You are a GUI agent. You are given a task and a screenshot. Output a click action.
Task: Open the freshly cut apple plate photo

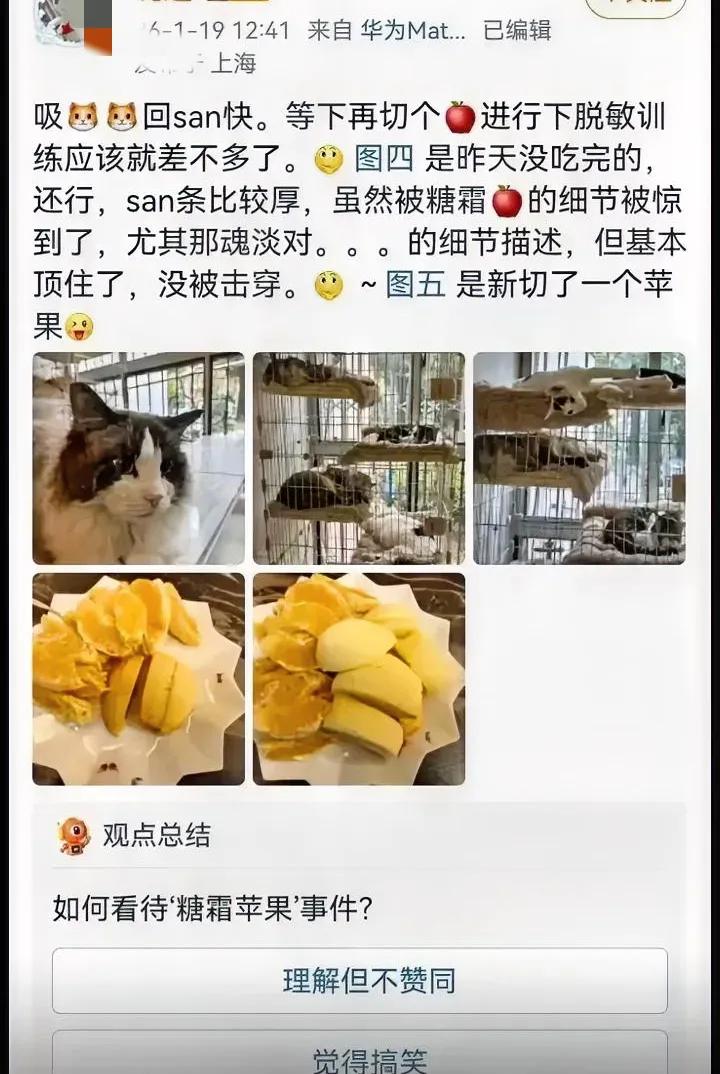358,680
